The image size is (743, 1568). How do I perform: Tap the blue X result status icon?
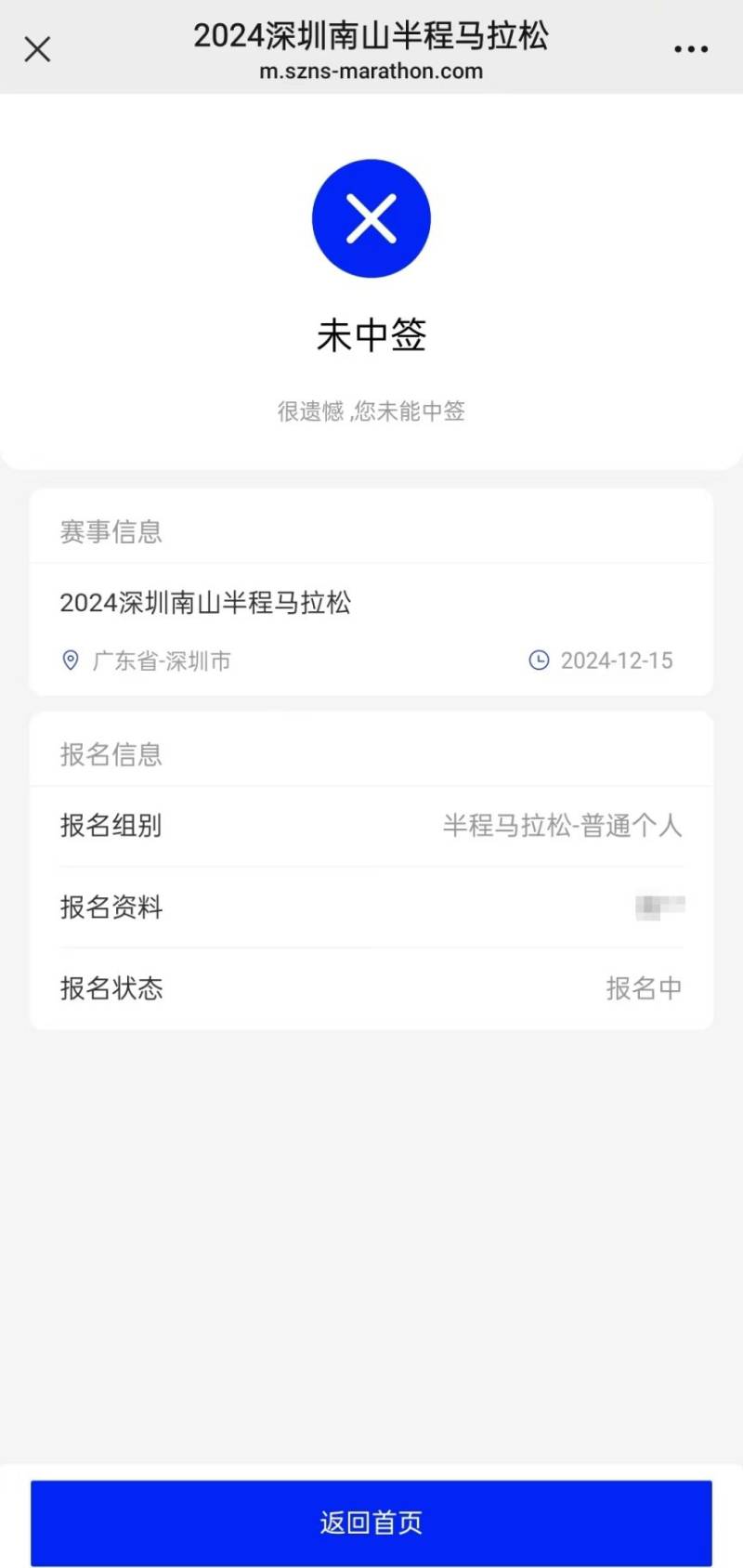[371, 217]
